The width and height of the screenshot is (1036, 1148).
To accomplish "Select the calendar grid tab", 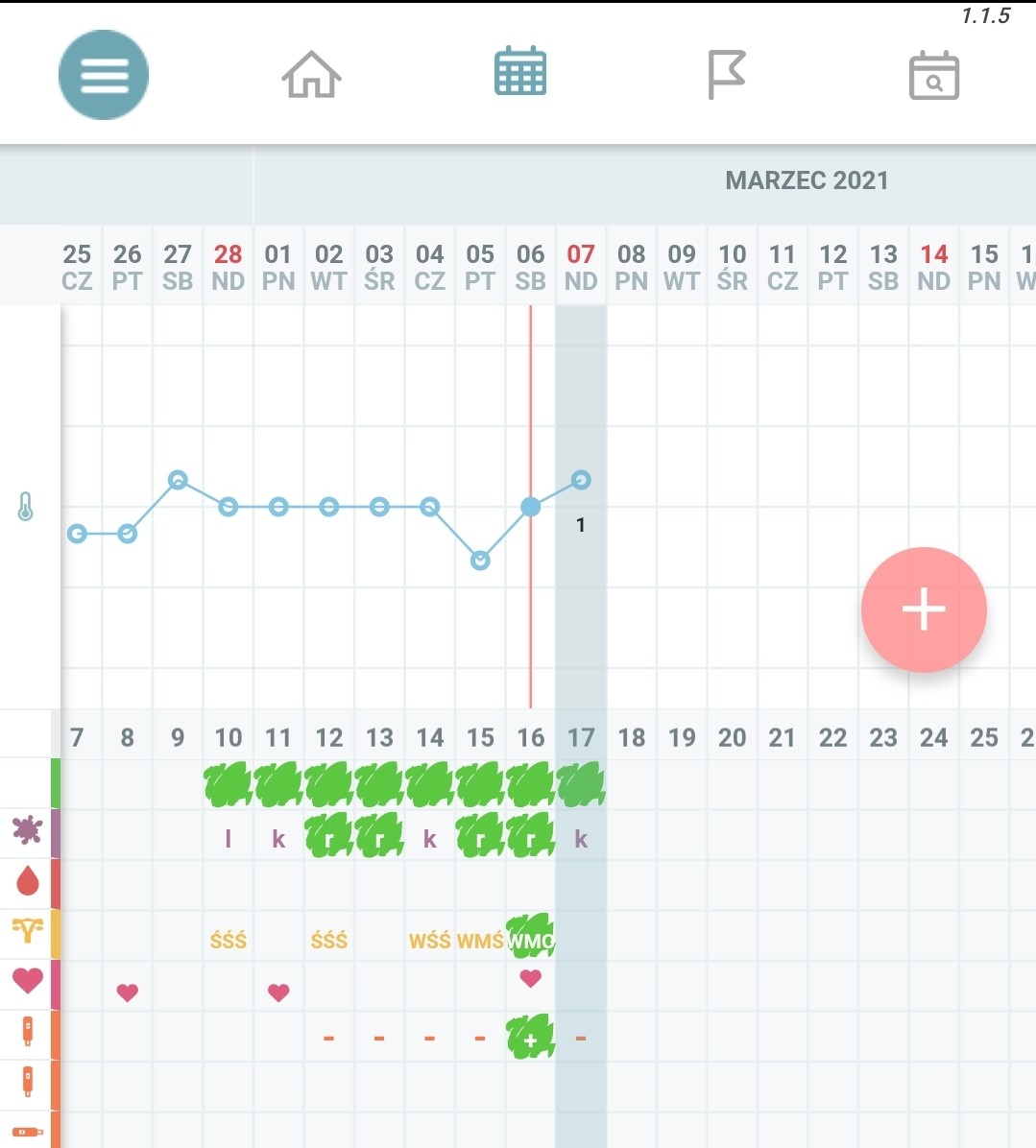I will pos(520,72).
